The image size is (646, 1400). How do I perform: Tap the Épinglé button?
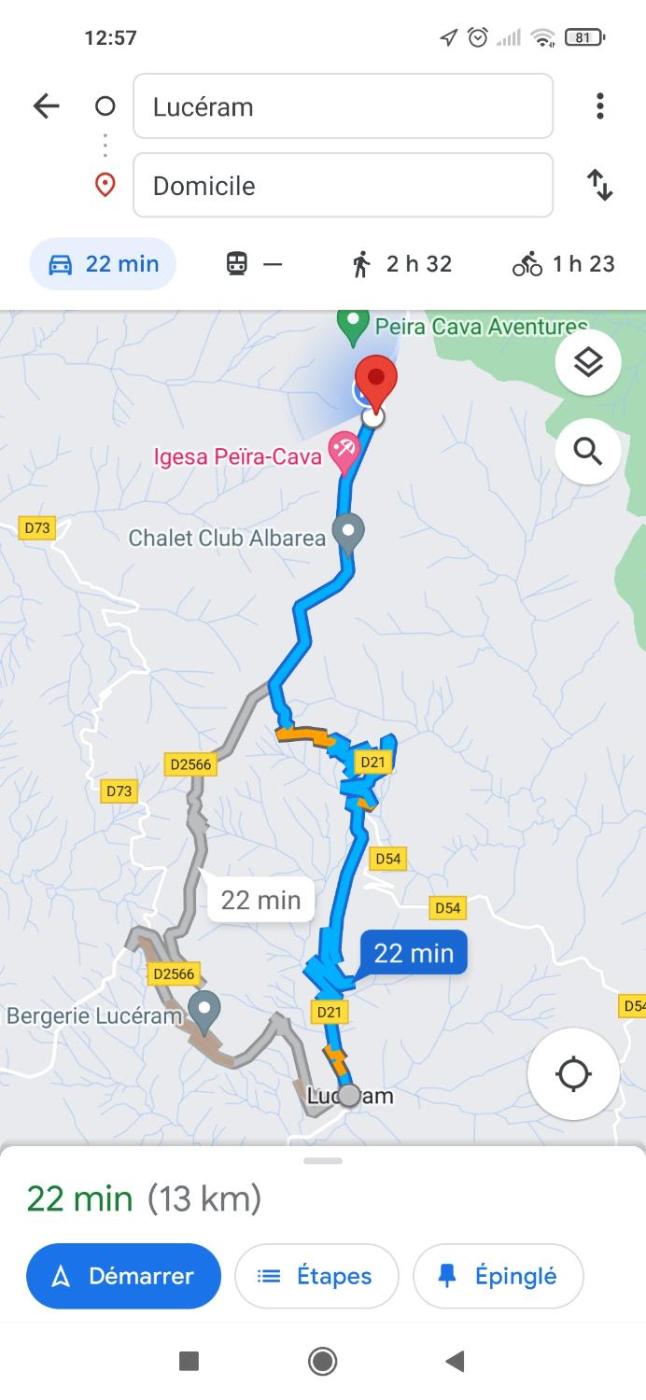pyautogui.click(x=498, y=1276)
